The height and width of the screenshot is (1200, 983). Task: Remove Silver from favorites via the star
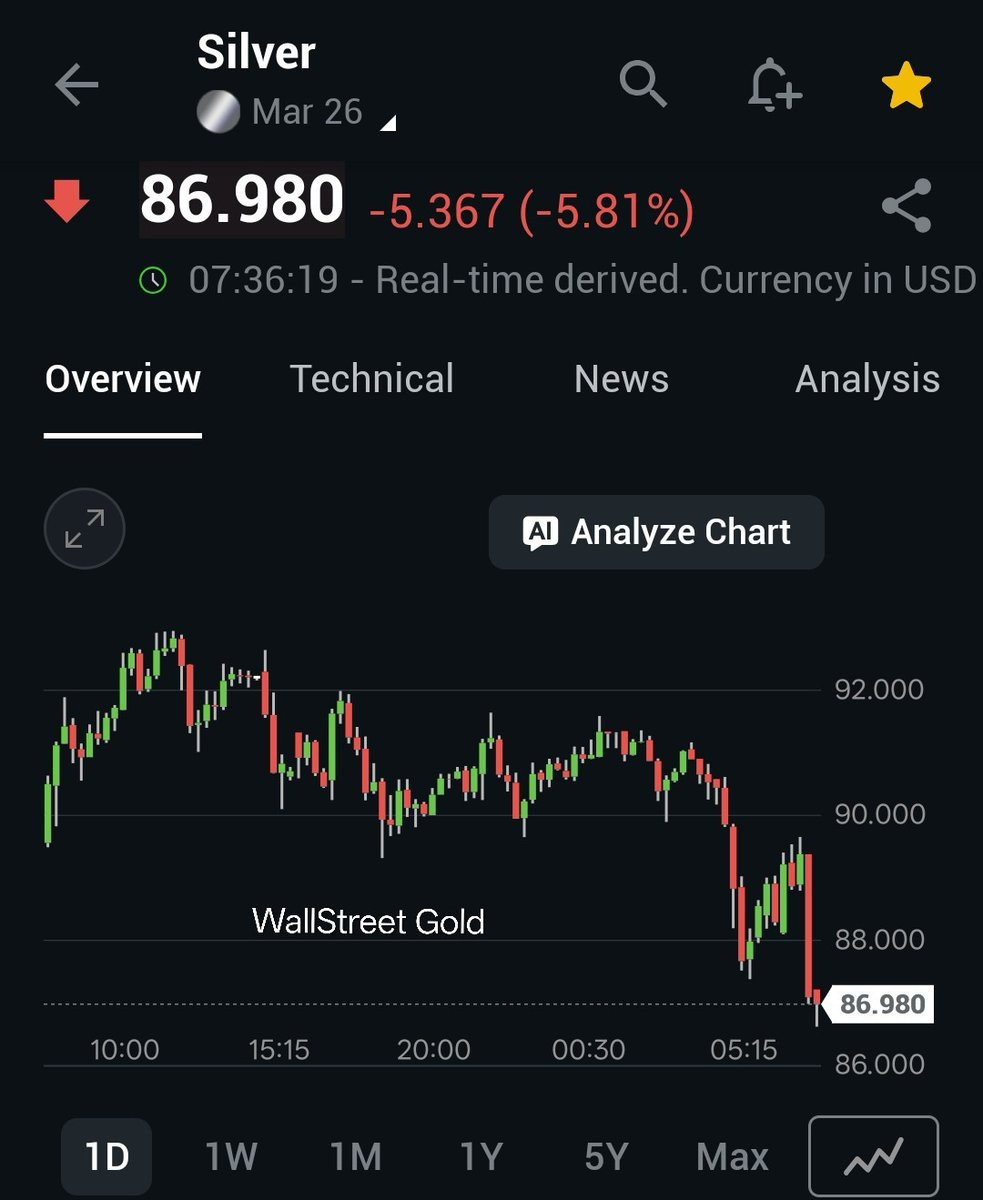906,86
